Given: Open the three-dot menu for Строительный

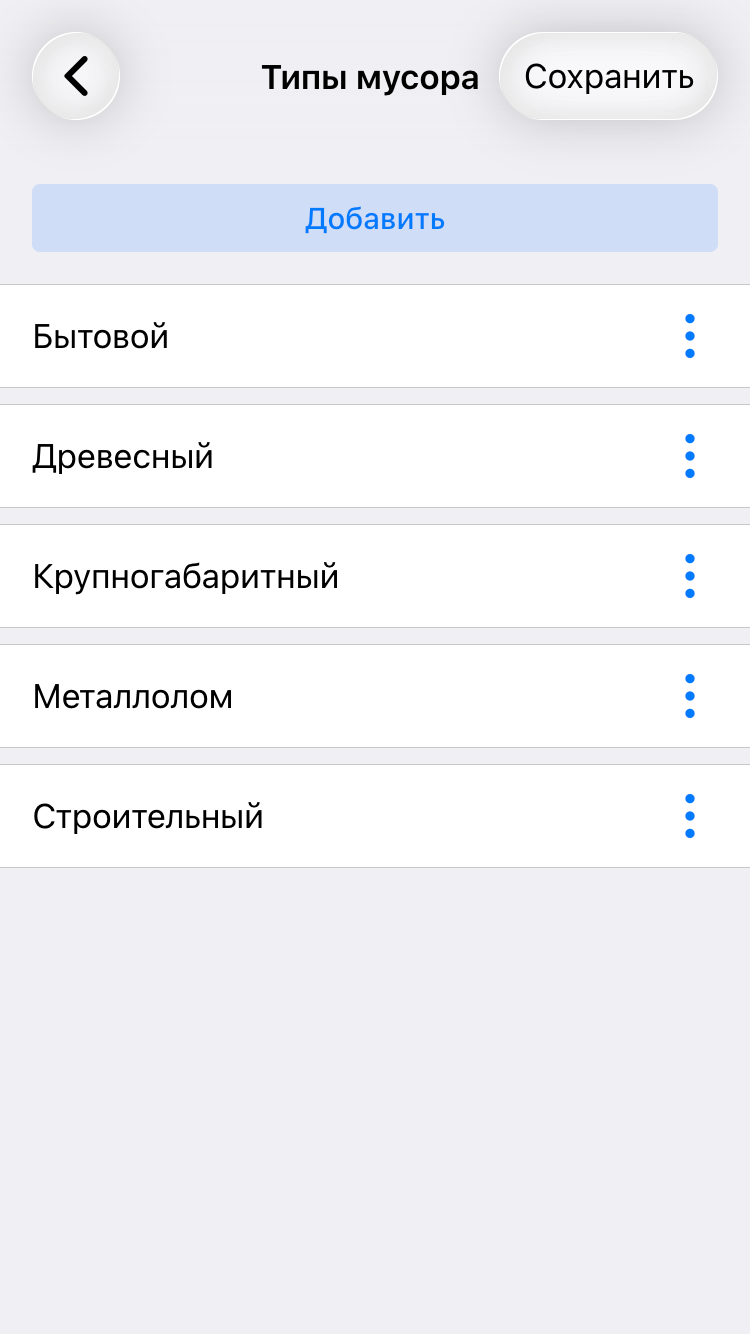Looking at the screenshot, I should pos(689,816).
